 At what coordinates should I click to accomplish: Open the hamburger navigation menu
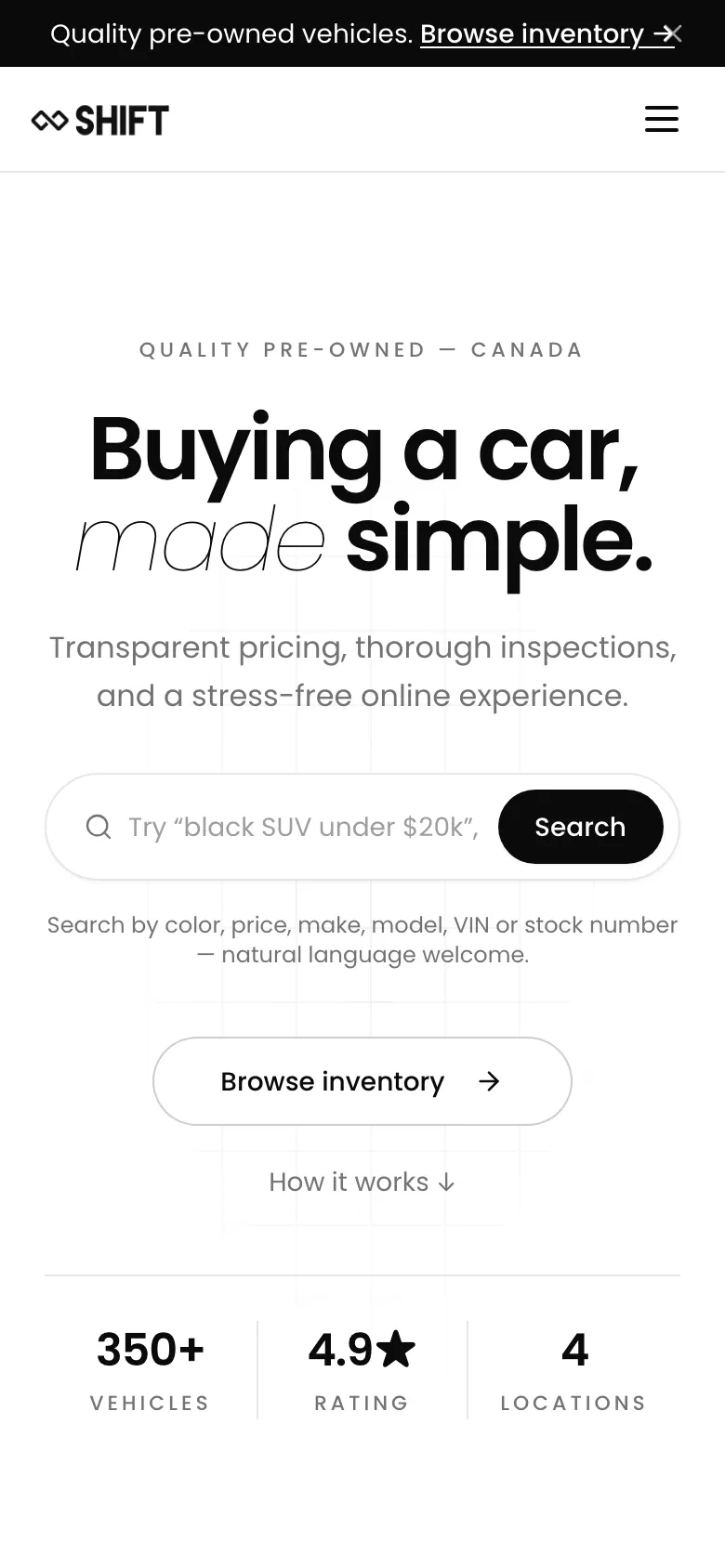point(662,119)
